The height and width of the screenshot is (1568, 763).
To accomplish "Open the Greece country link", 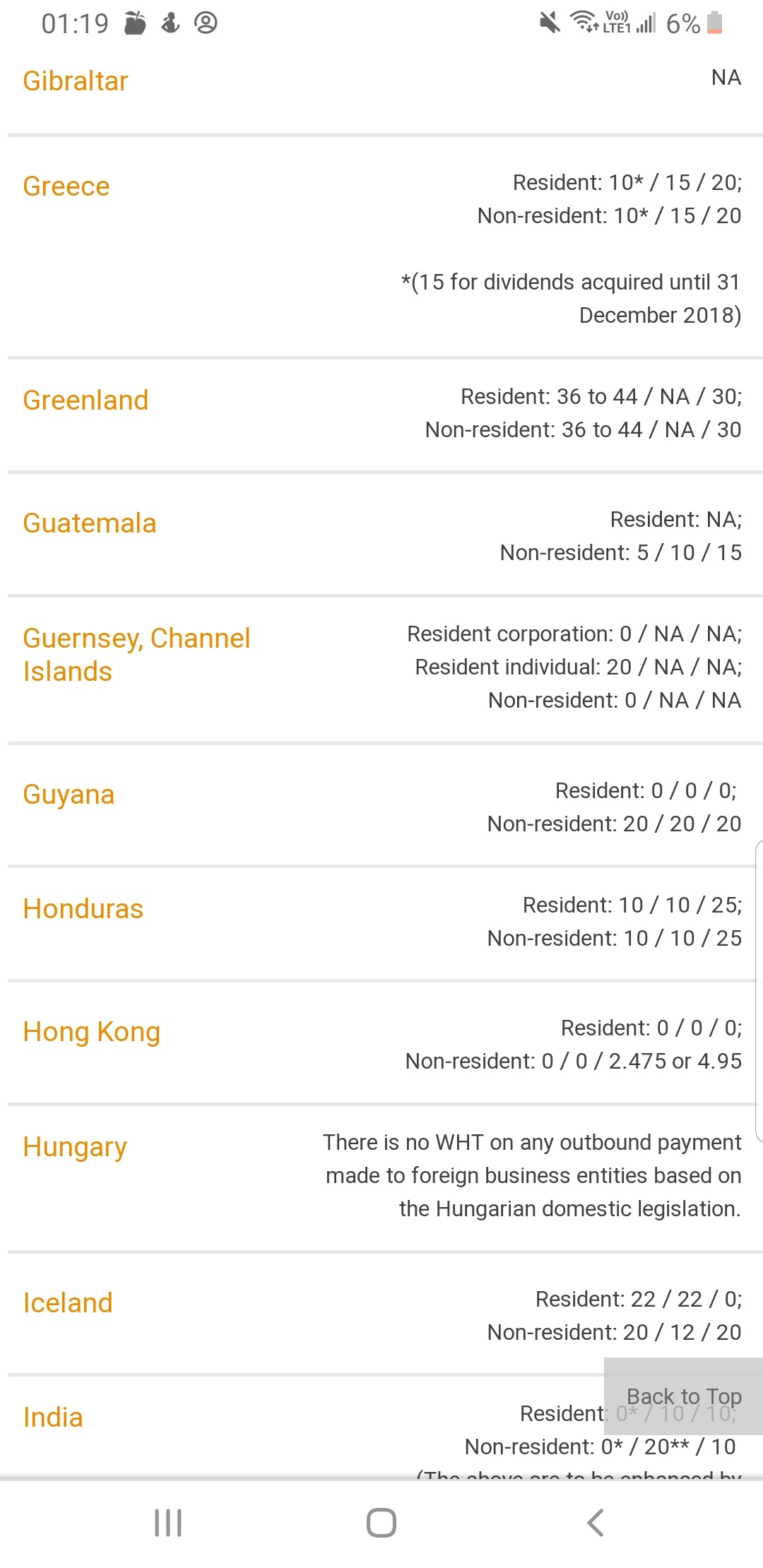I will point(66,186).
